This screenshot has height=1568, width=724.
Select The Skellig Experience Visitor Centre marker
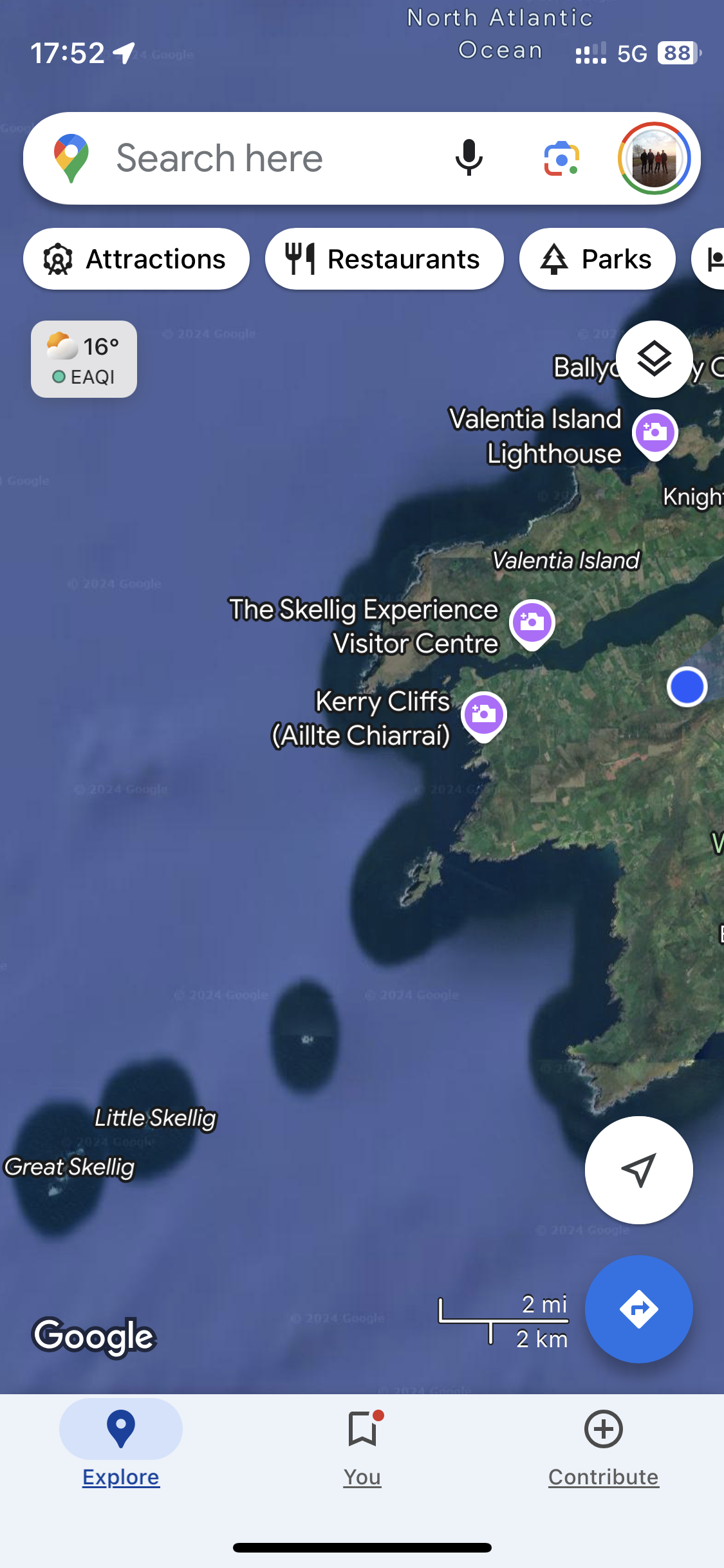click(532, 623)
